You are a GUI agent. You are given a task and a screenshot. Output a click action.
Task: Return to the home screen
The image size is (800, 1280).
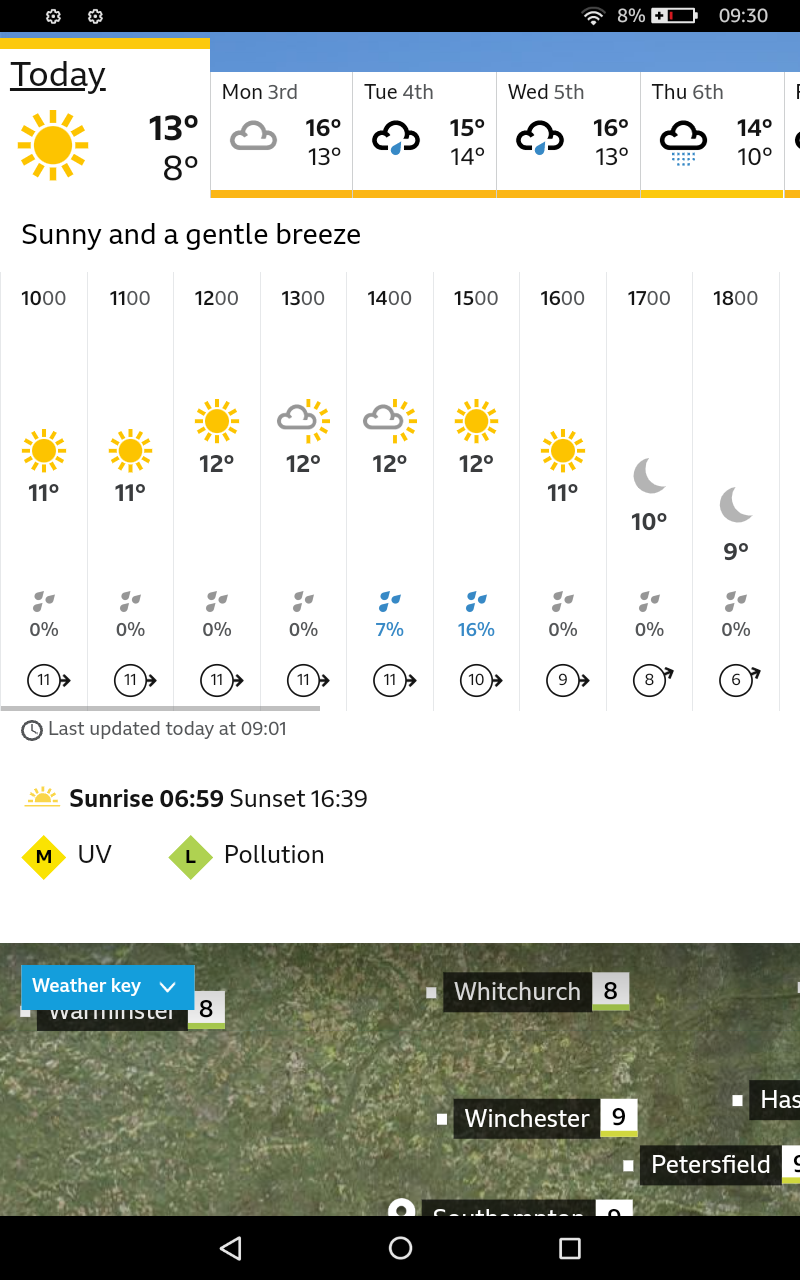[x=400, y=1248]
